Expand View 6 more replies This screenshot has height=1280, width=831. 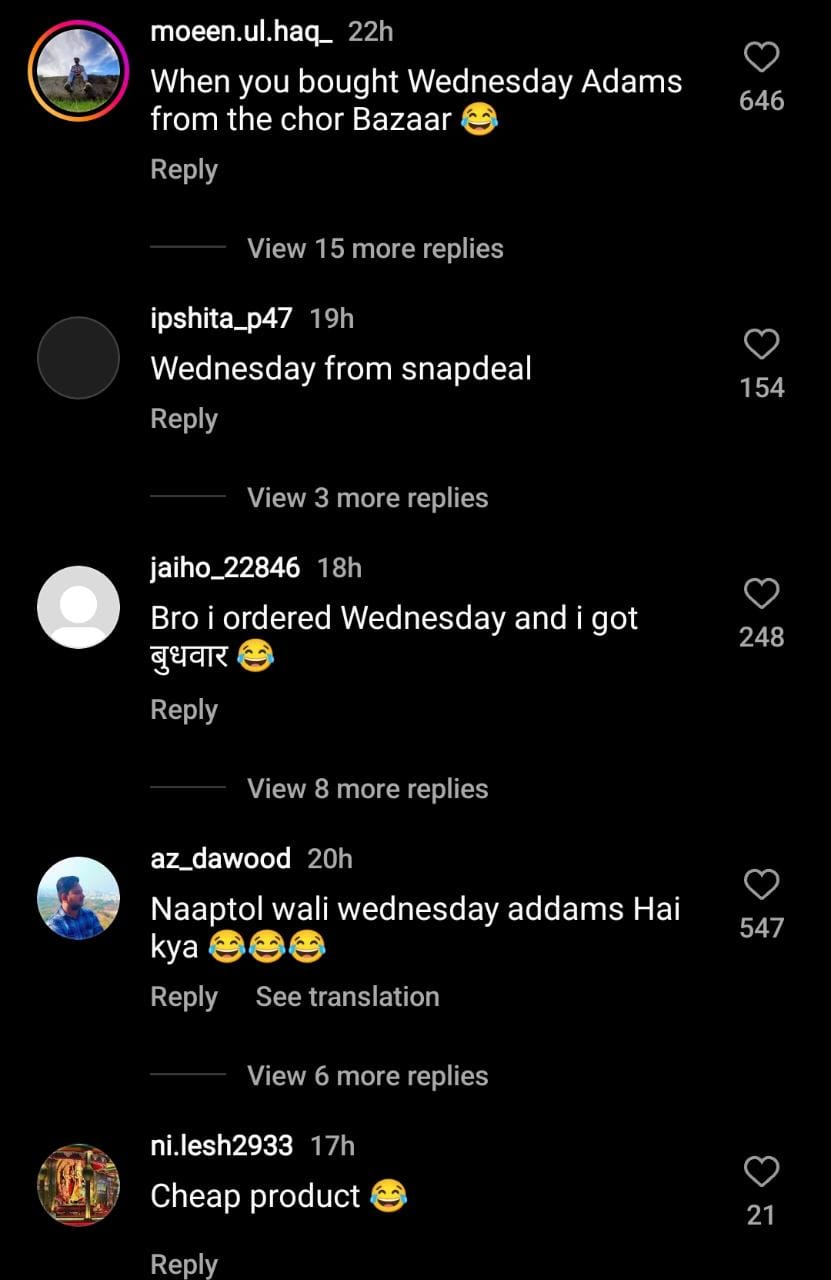[367, 1076]
